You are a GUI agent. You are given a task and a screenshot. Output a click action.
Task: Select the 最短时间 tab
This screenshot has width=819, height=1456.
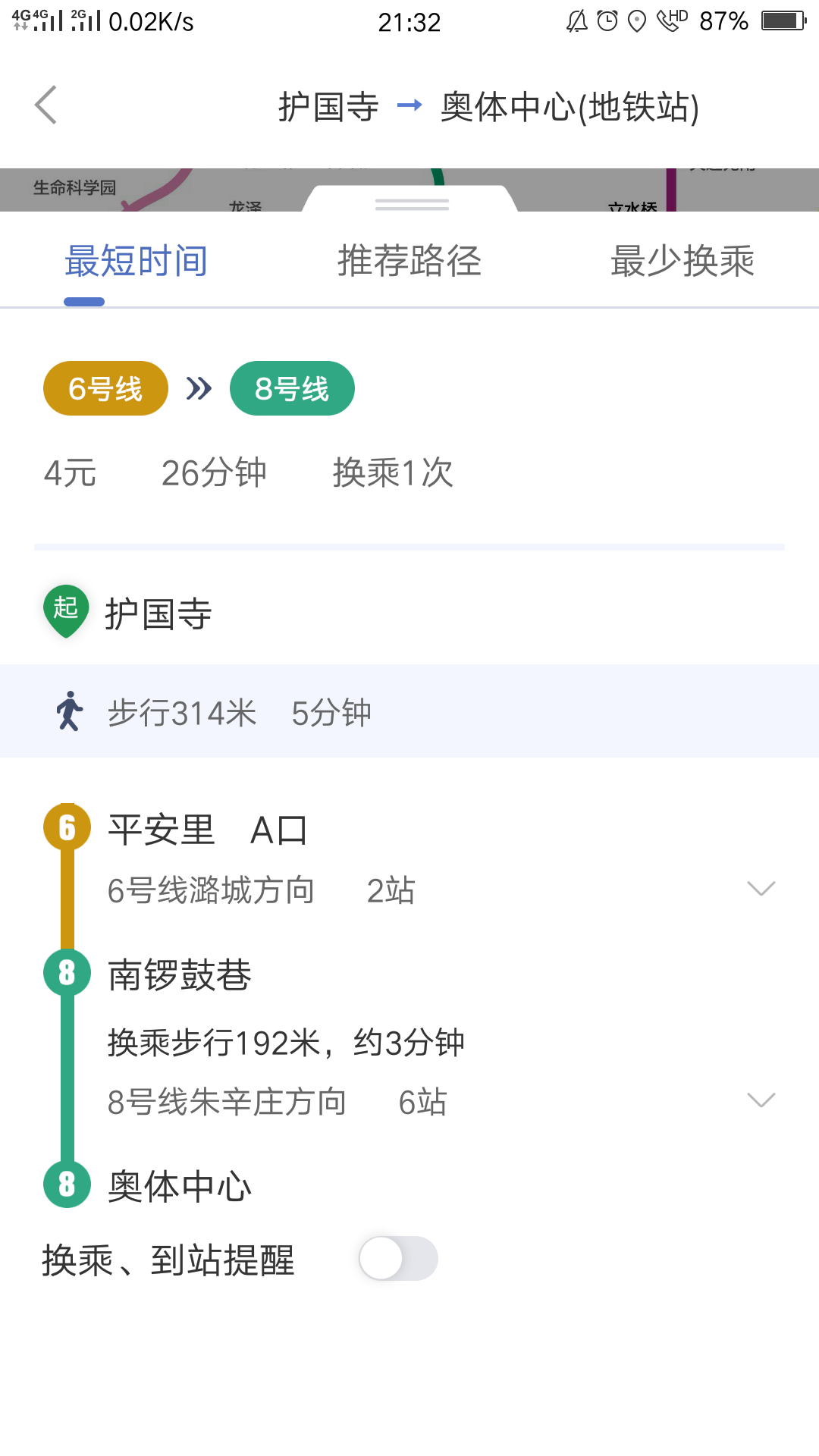click(136, 262)
